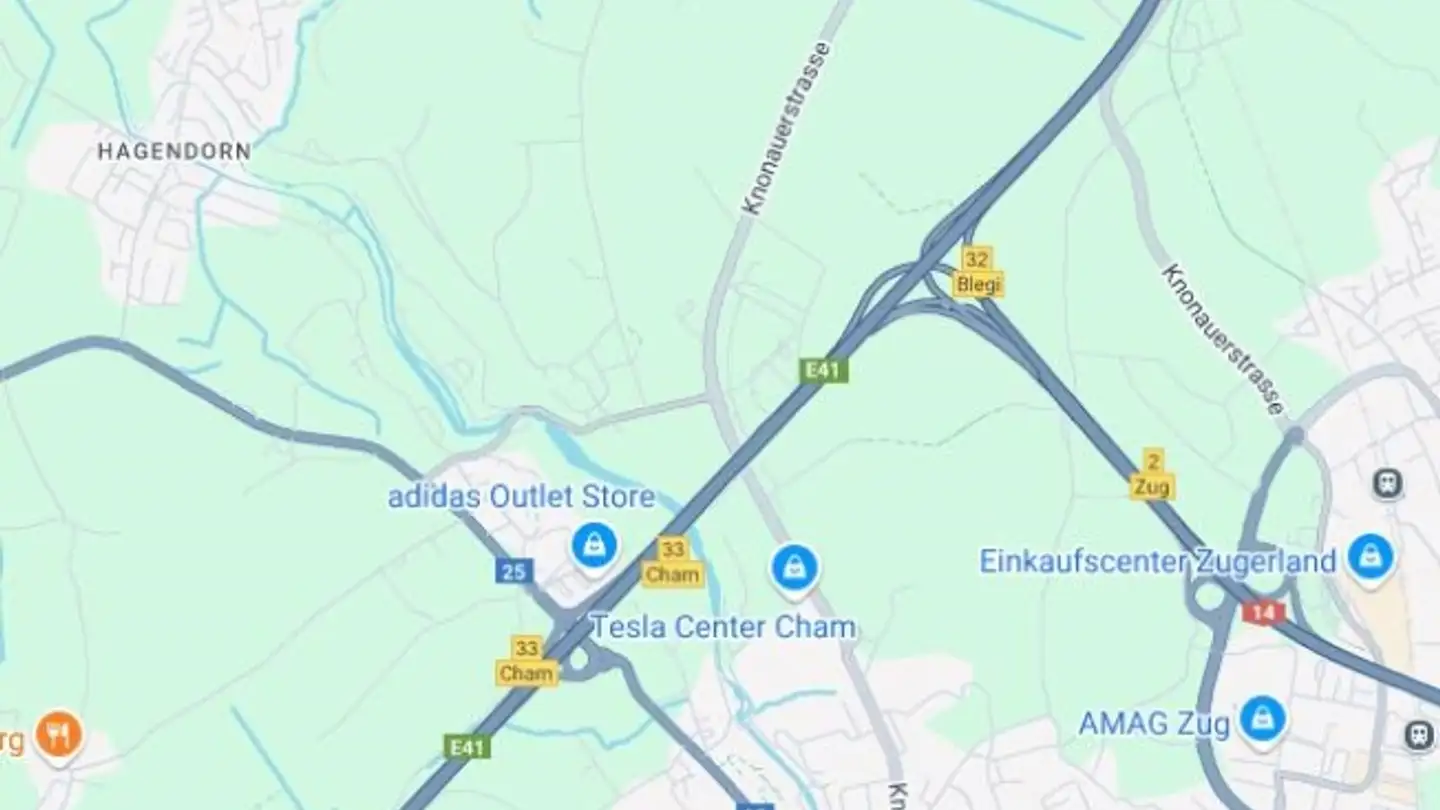Image resolution: width=1440 pixels, height=810 pixels.
Task: Open the adidas Outlet Store pin
Action: (595, 545)
